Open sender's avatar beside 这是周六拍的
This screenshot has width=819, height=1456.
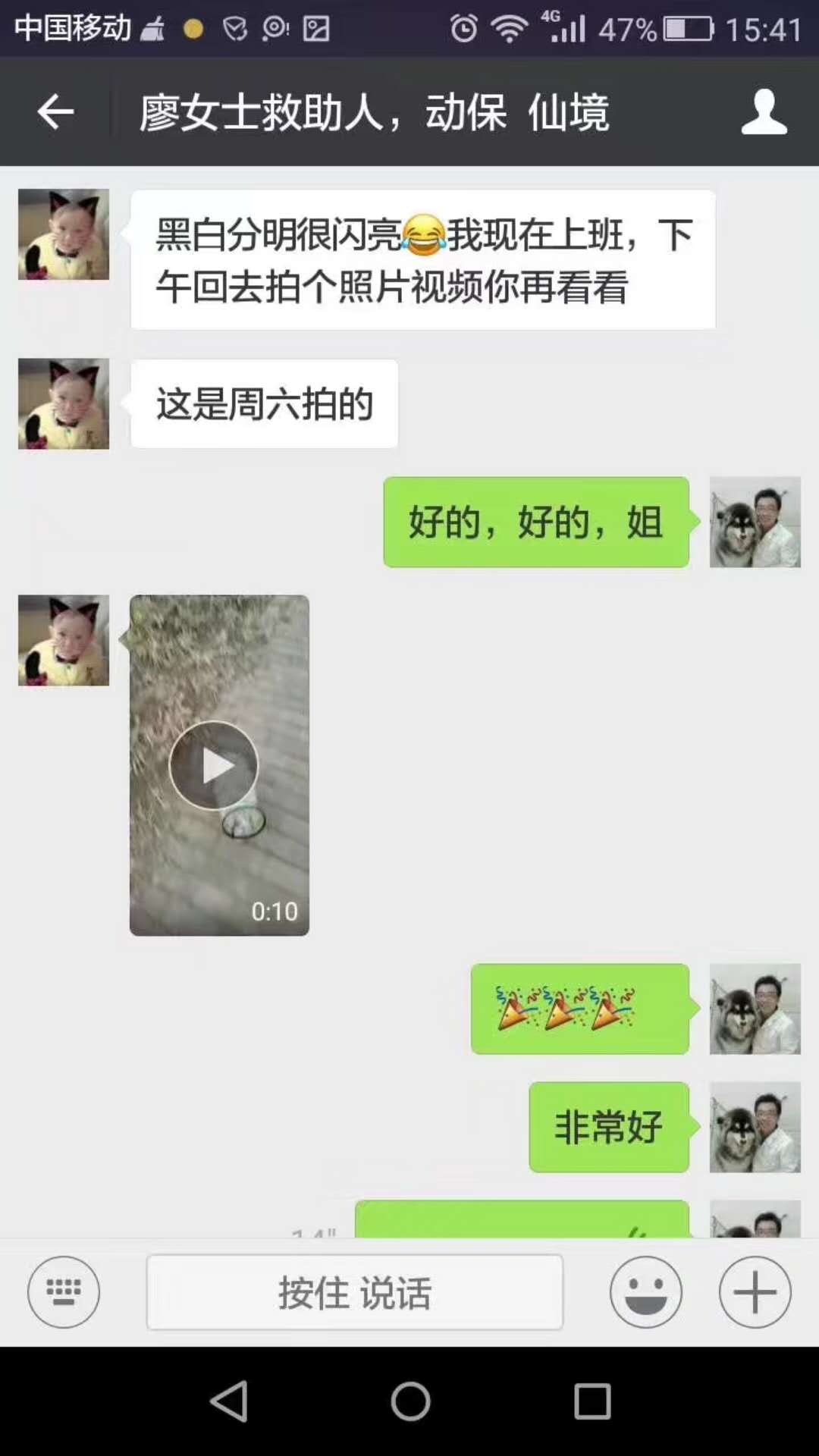64,403
